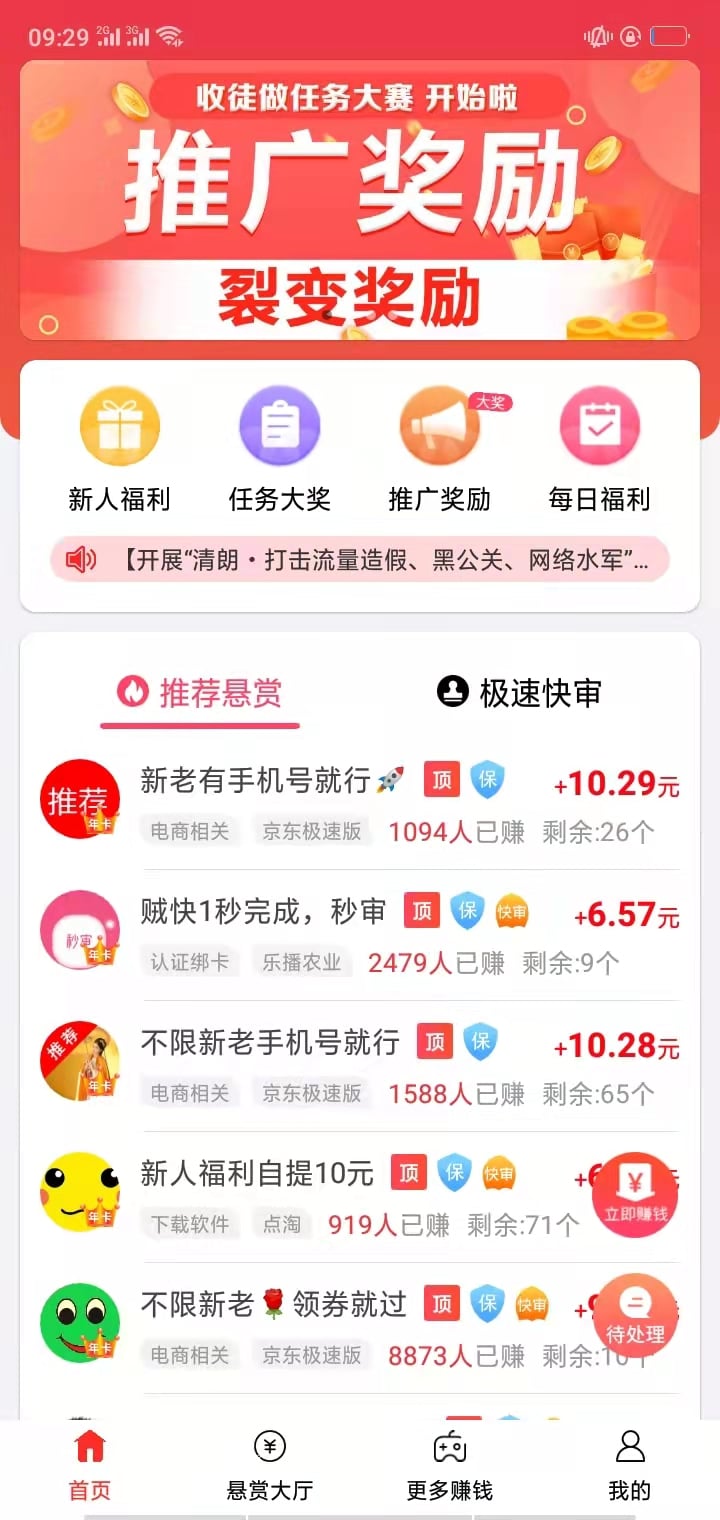Open 新人福利 gift icon

click(118, 425)
